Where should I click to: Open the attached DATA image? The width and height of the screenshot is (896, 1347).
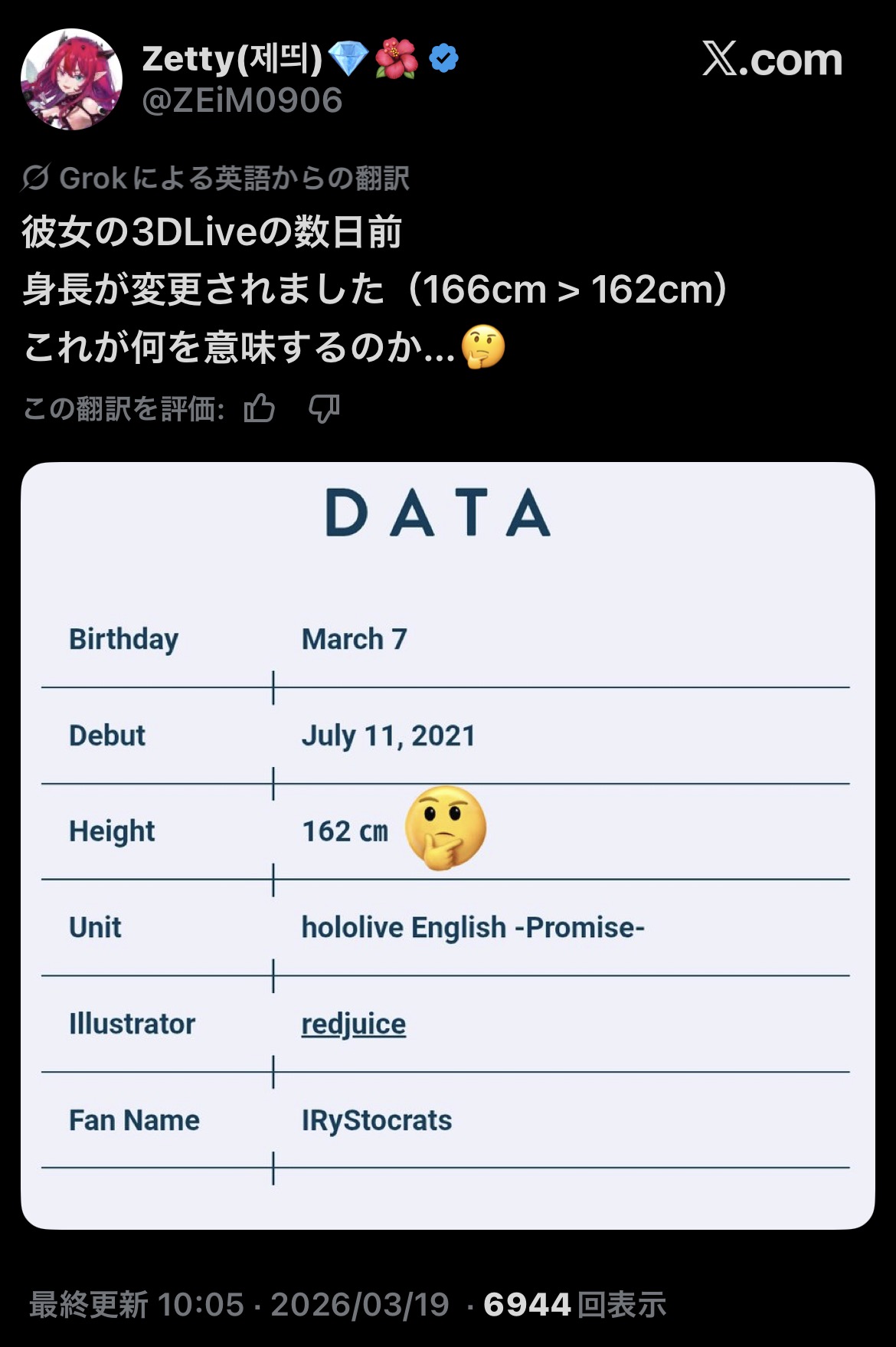tap(447, 844)
